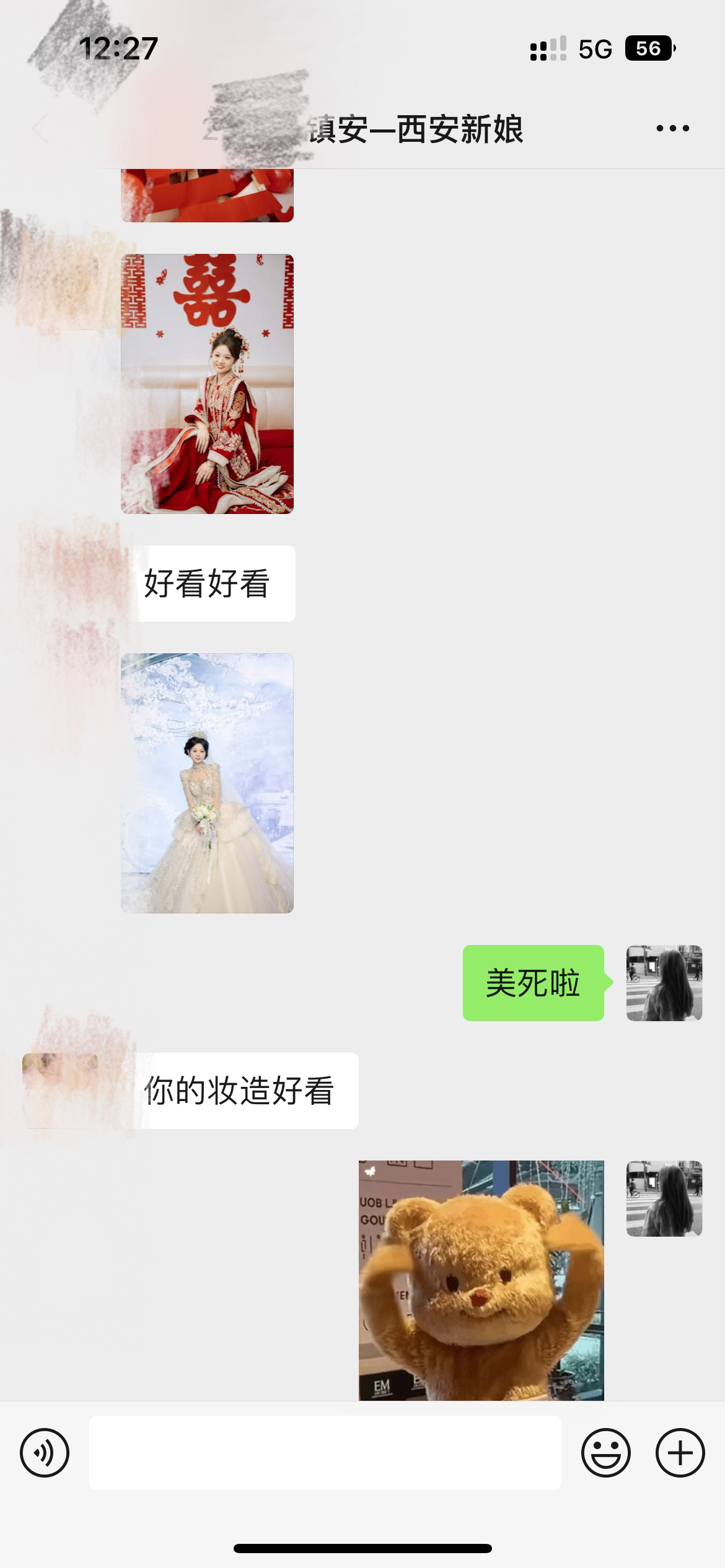Switch to voice message input
The image size is (725, 1568).
pyautogui.click(x=45, y=1452)
